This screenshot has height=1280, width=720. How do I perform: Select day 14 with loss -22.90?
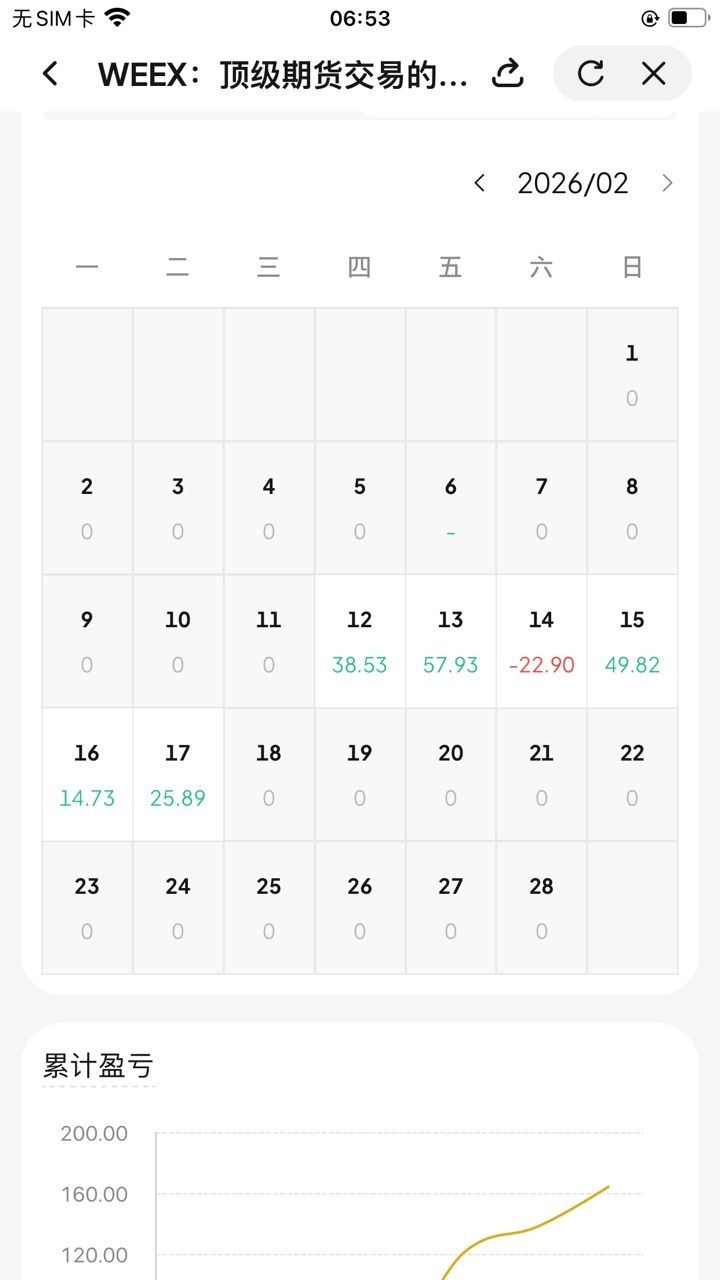tap(541, 641)
